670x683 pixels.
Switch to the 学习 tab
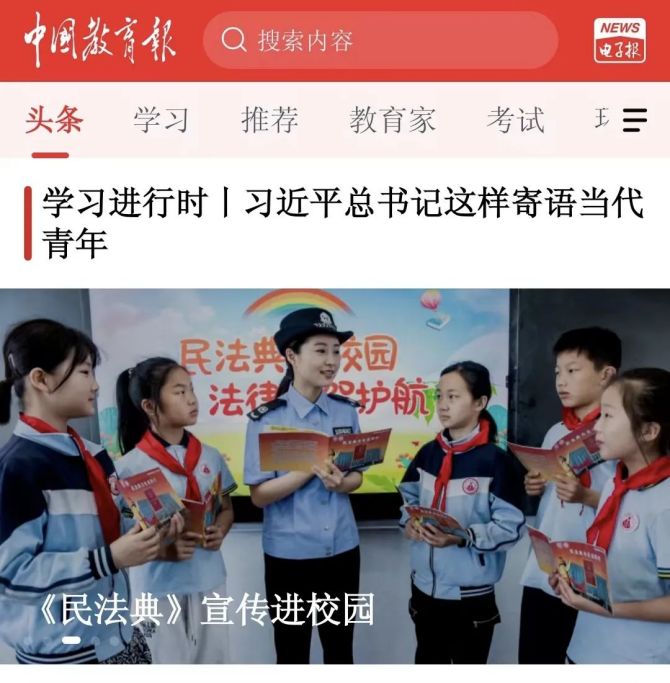pos(161,120)
